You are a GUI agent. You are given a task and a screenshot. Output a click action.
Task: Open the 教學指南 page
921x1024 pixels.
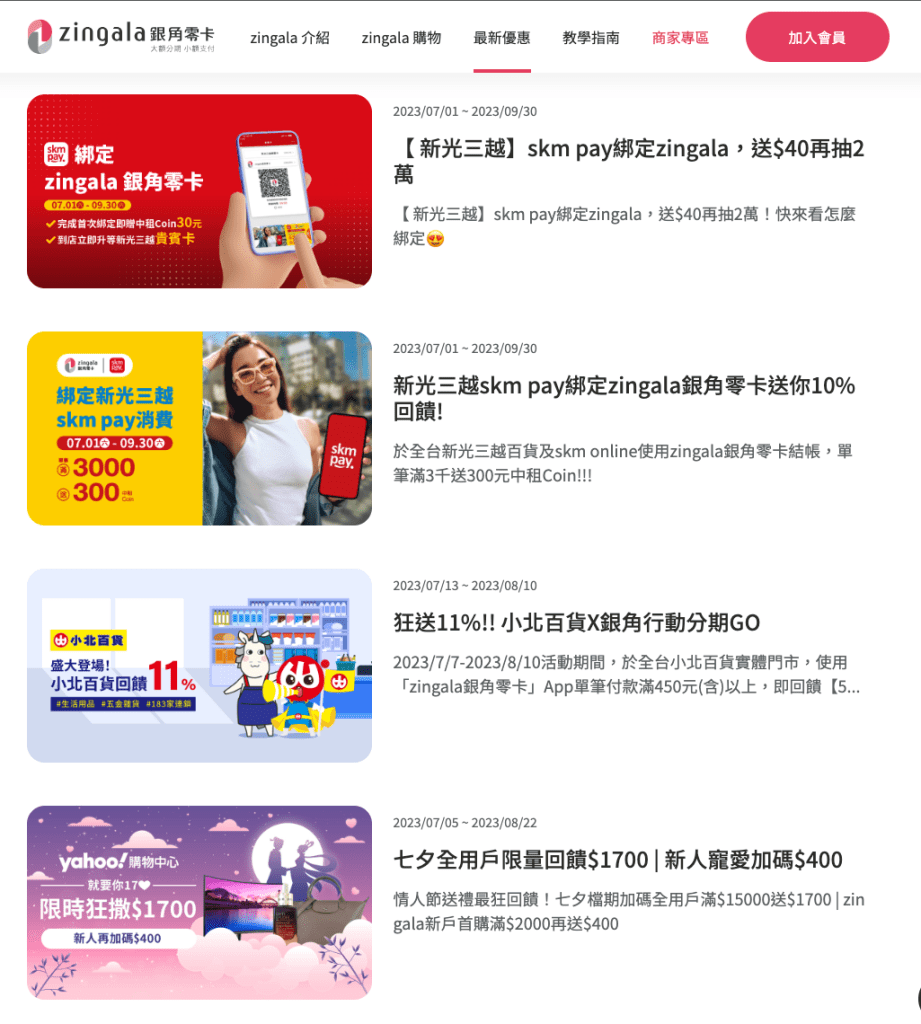(x=590, y=38)
